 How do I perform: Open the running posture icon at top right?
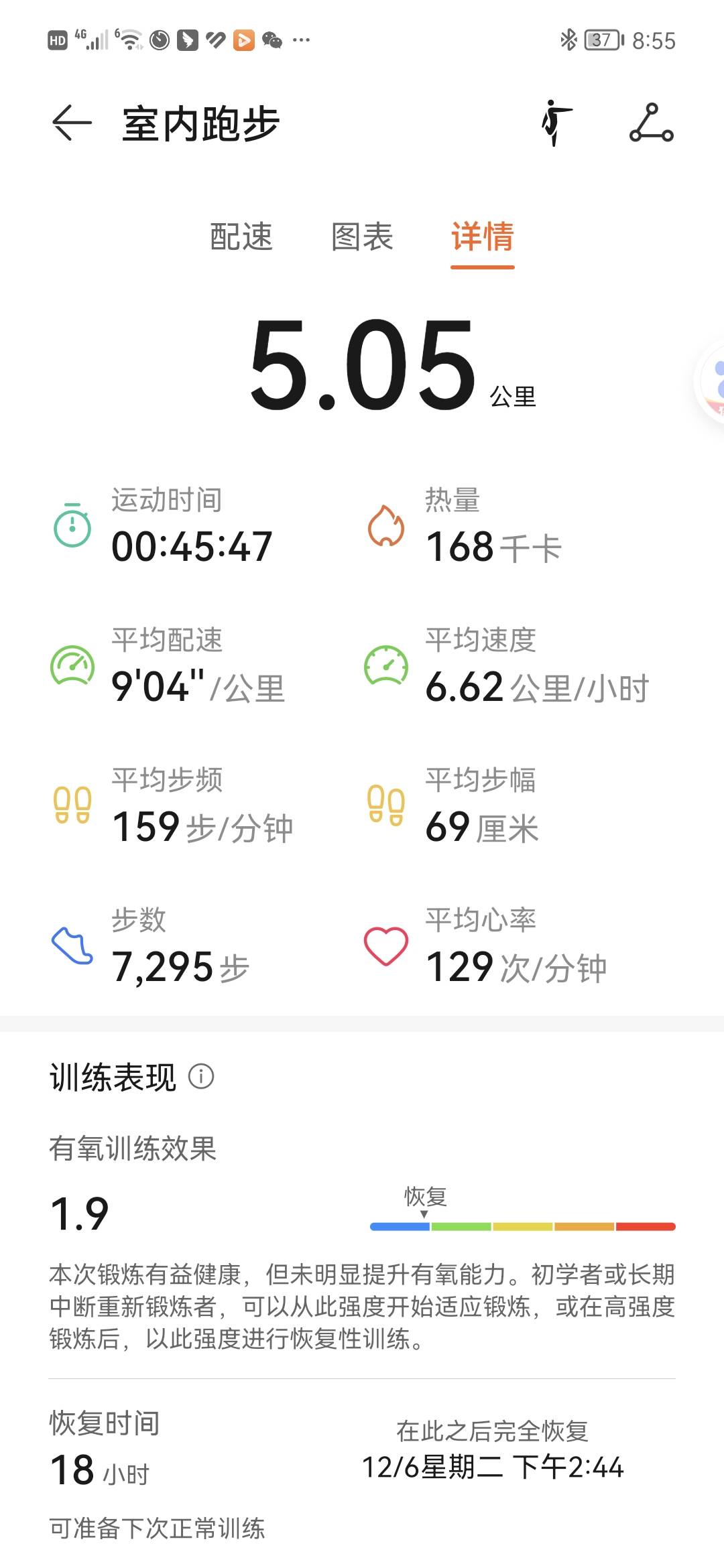tap(555, 124)
